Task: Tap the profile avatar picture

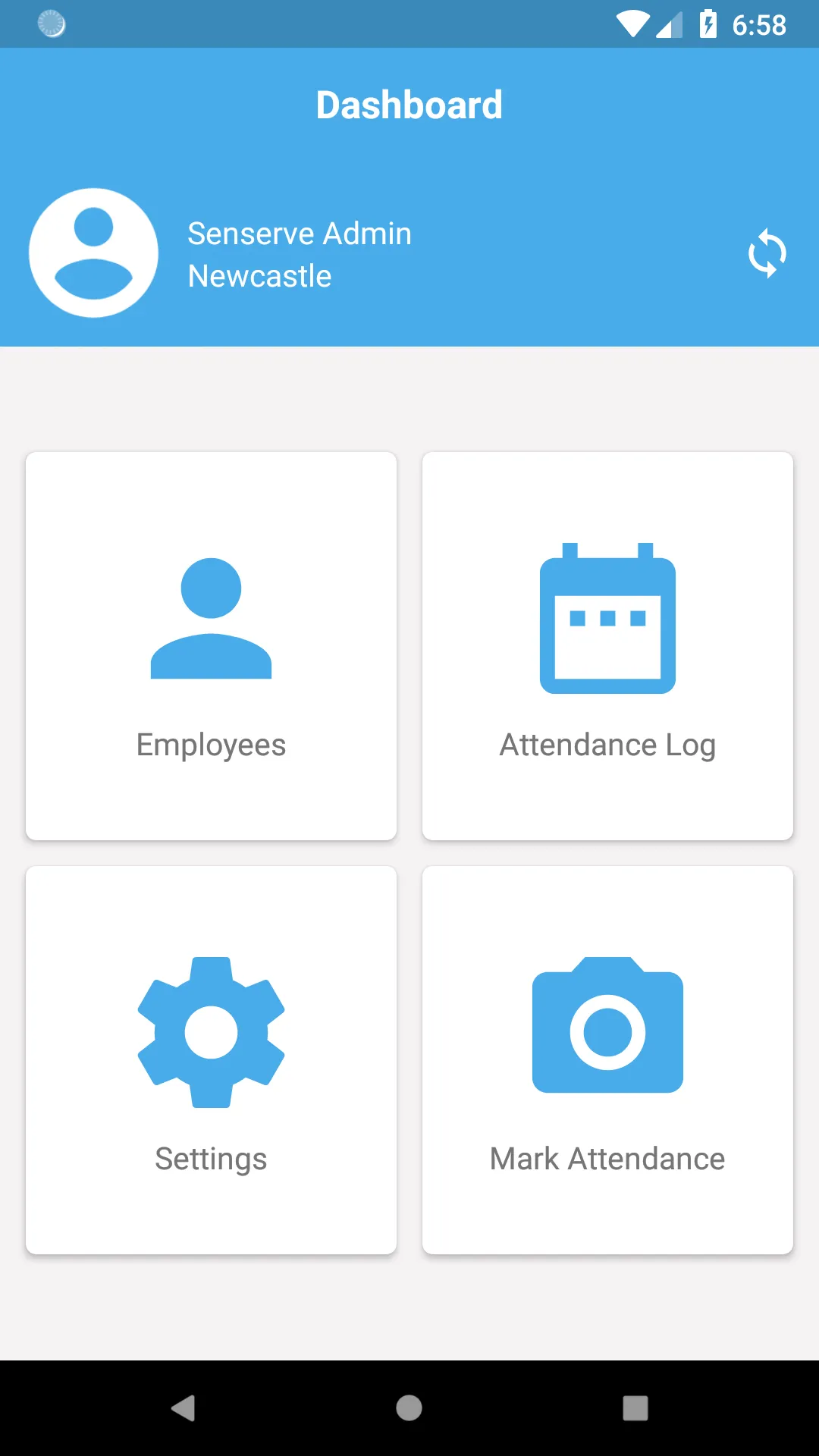Action: tap(94, 253)
